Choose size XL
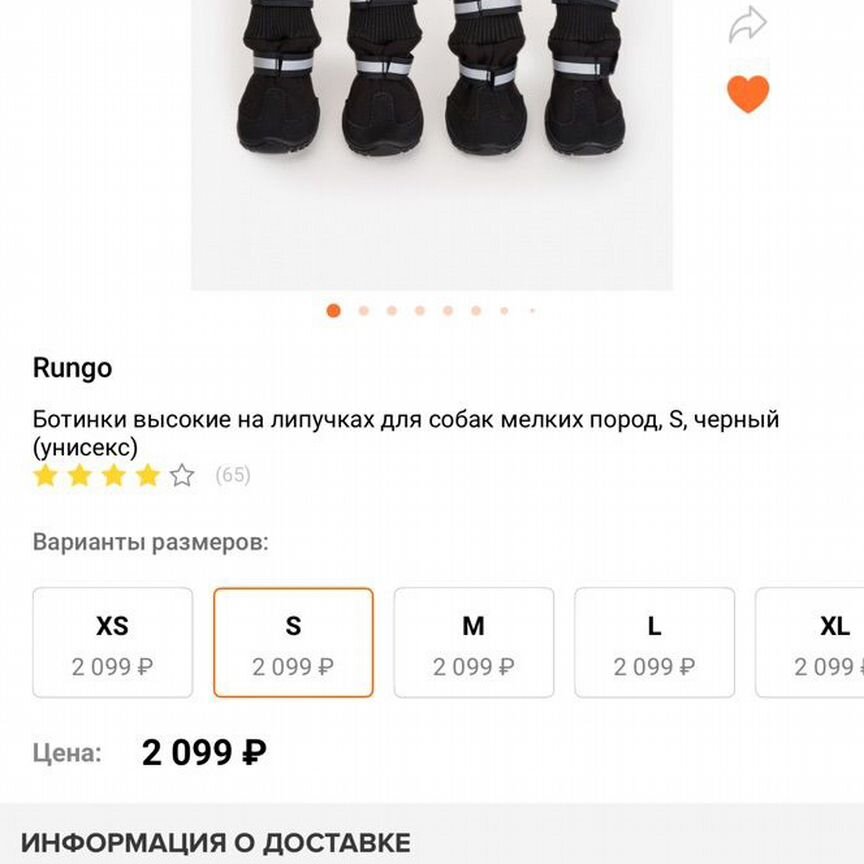Image resolution: width=864 pixels, height=864 pixels. (820, 642)
